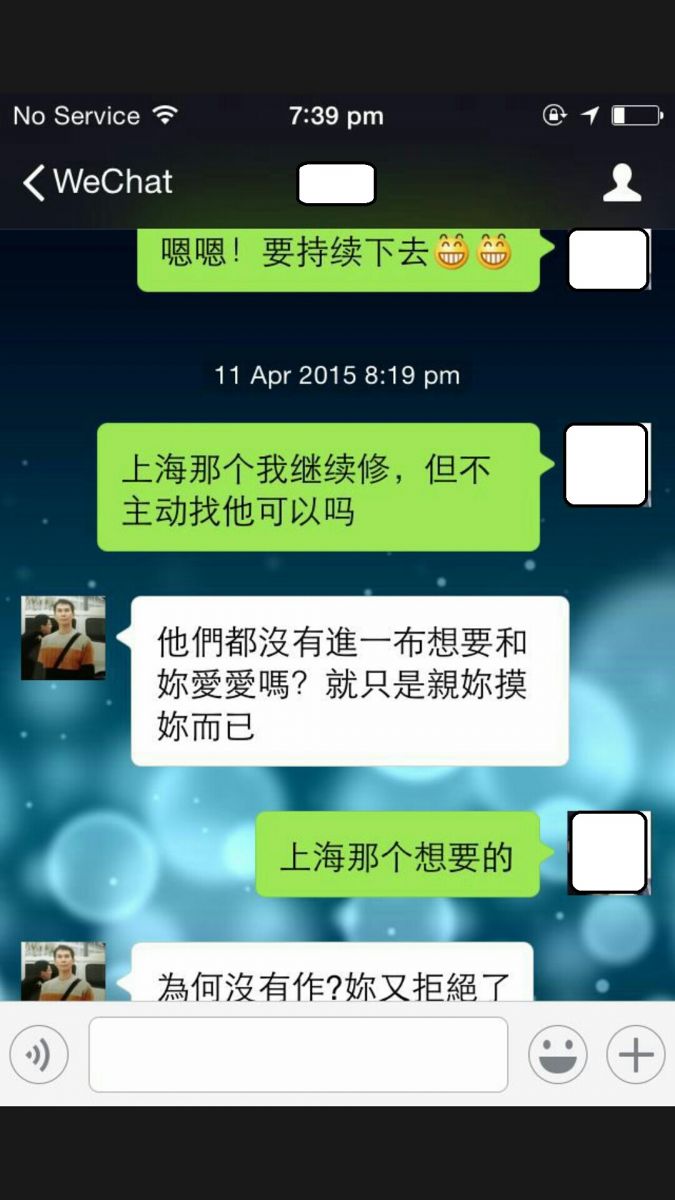Open the emoji sticker panel
This screenshot has height=1200, width=675.
[x=558, y=1054]
